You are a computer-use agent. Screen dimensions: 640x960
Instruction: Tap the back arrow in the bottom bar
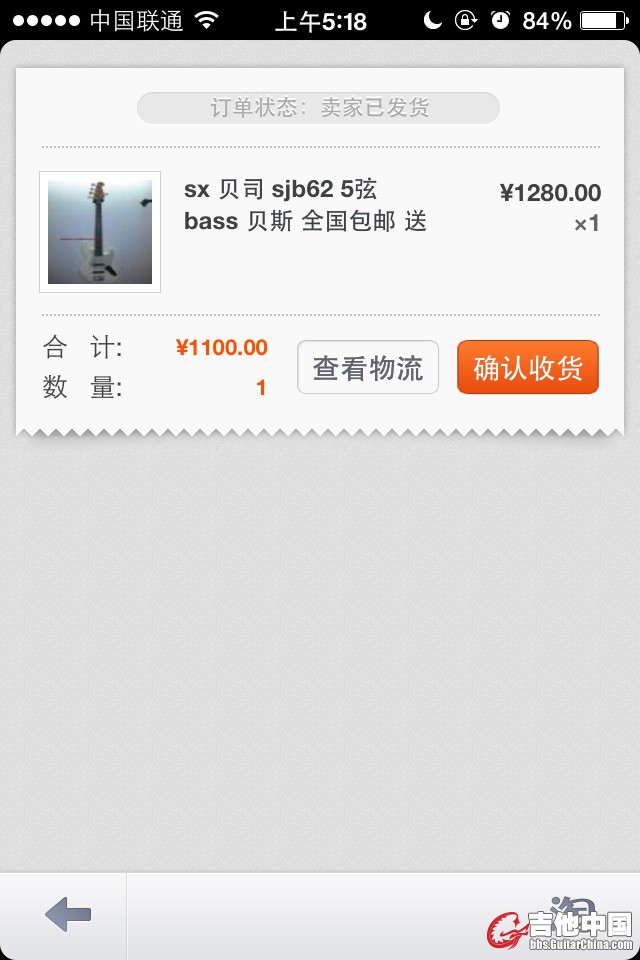(67, 914)
